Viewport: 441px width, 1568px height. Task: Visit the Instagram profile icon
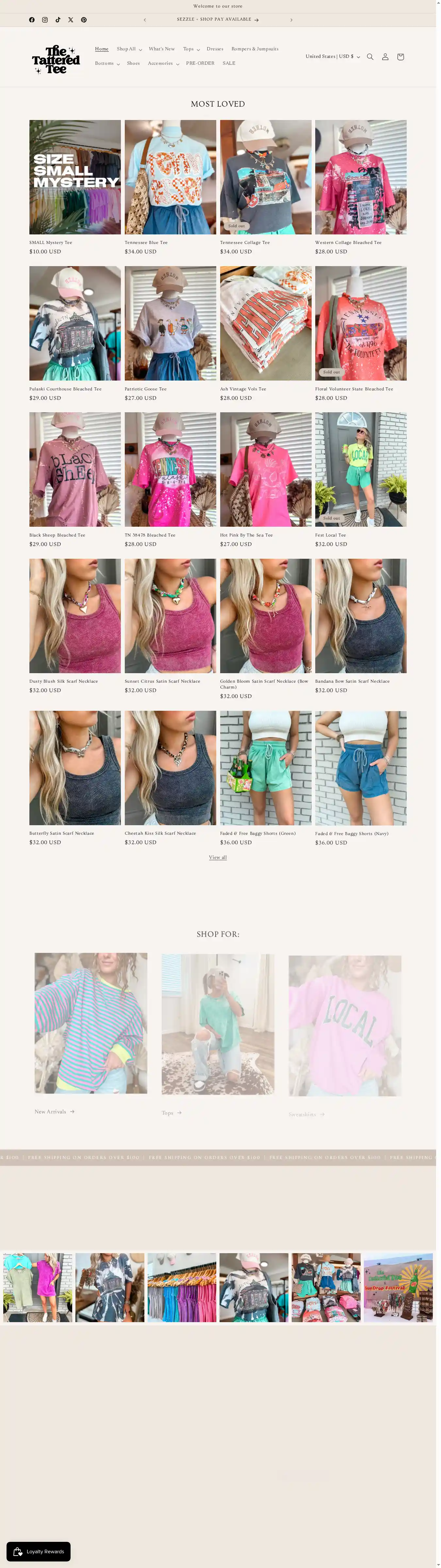click(x=45, y=20)
